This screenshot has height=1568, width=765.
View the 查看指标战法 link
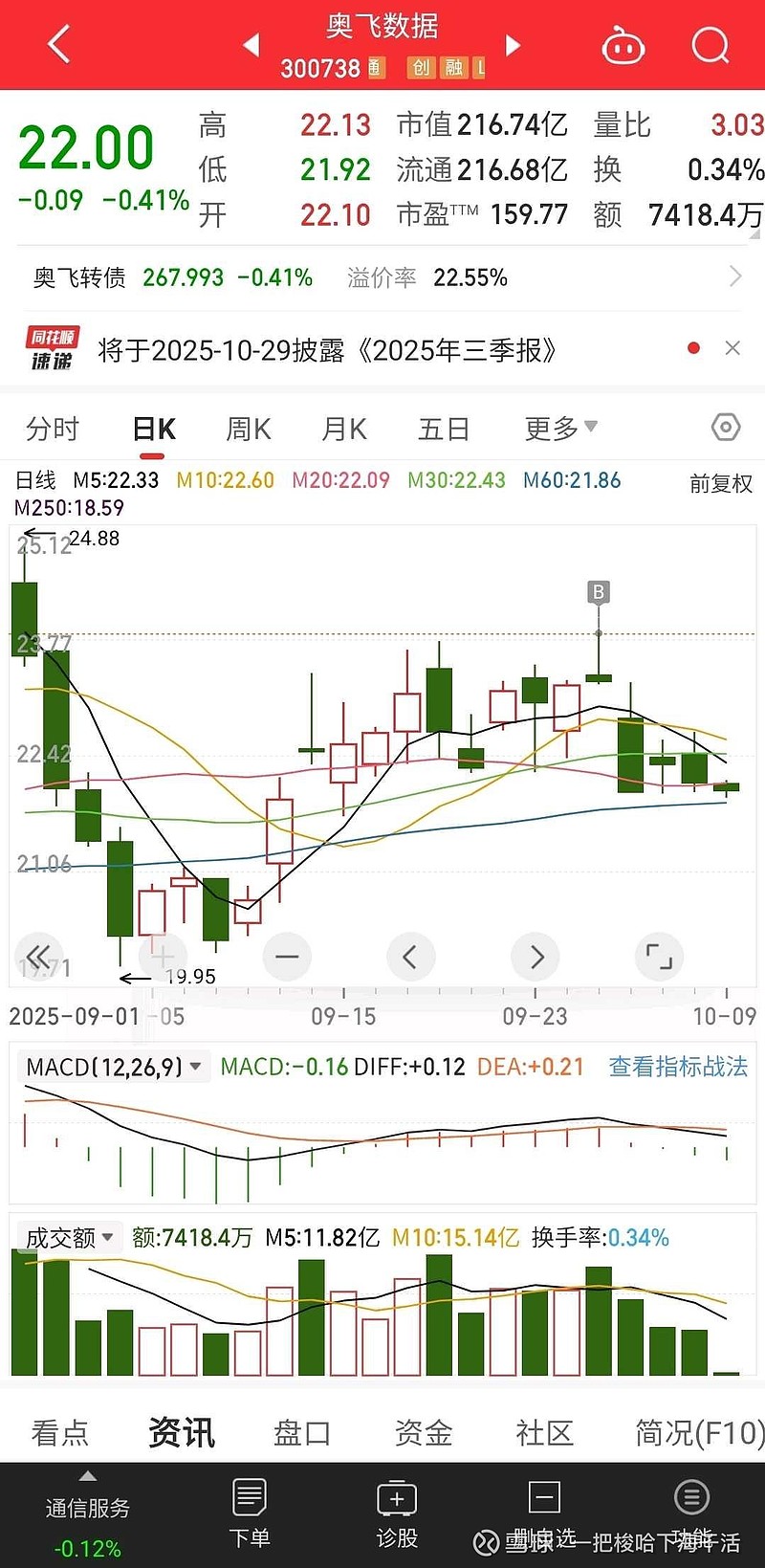tap(678, 1067)
